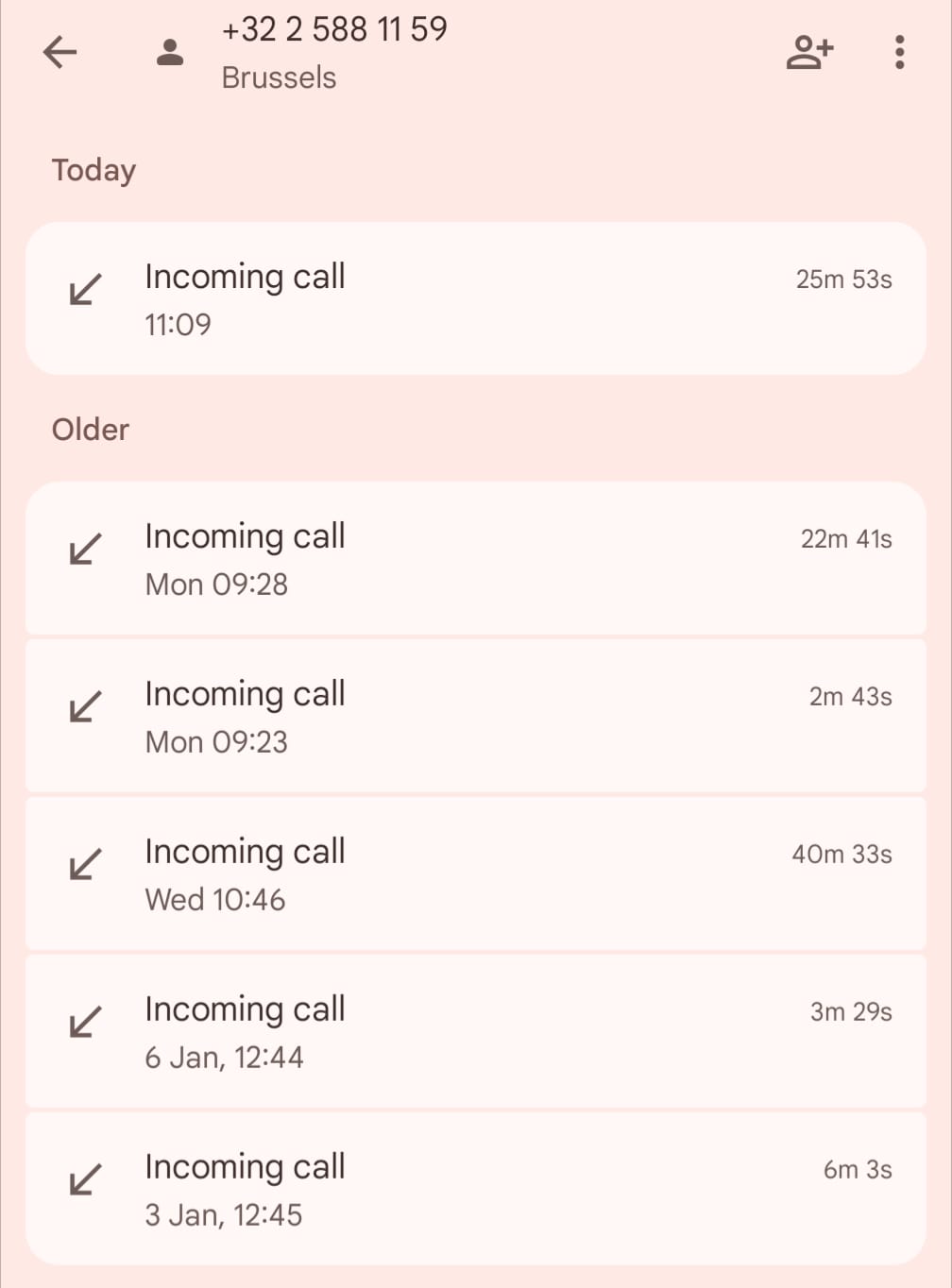Open the Mon 09:23 call entry
This screenshot has height=1288, width=952.
click(x=475, y=716)
